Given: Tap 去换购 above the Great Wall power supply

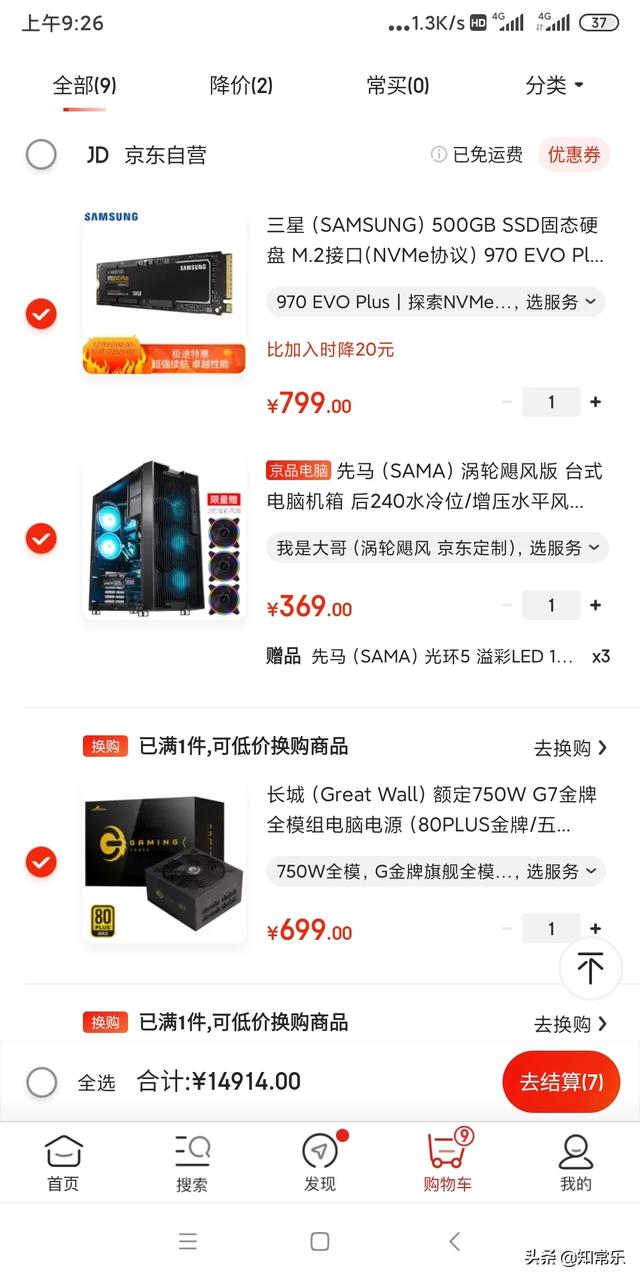Looking at the screenshot, I should click(x=570, y=747).
